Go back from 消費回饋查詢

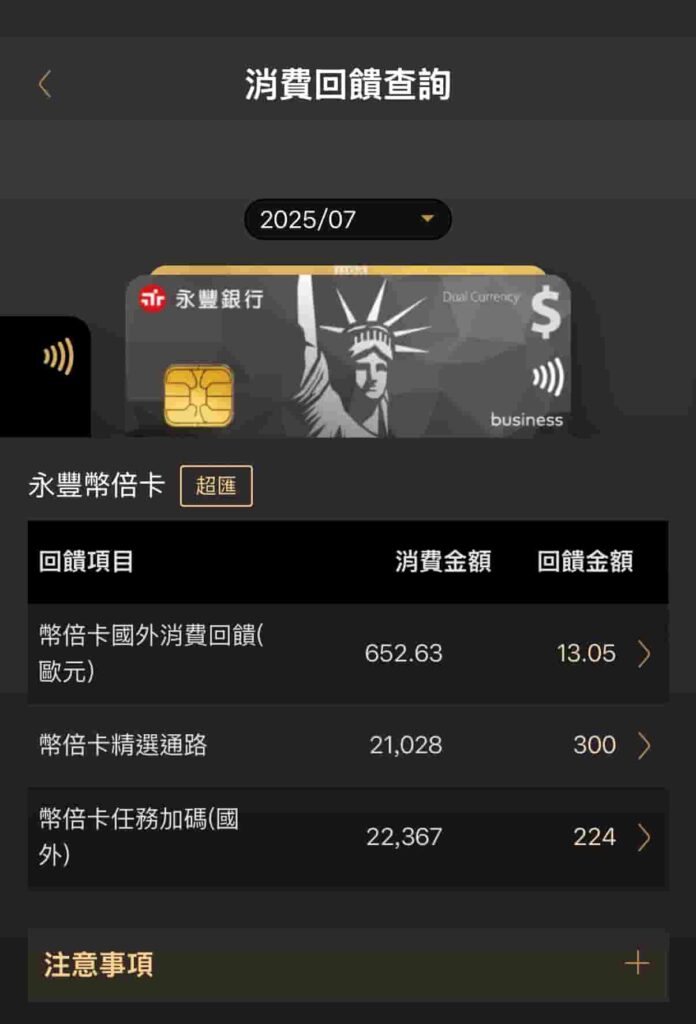(44, 85)
